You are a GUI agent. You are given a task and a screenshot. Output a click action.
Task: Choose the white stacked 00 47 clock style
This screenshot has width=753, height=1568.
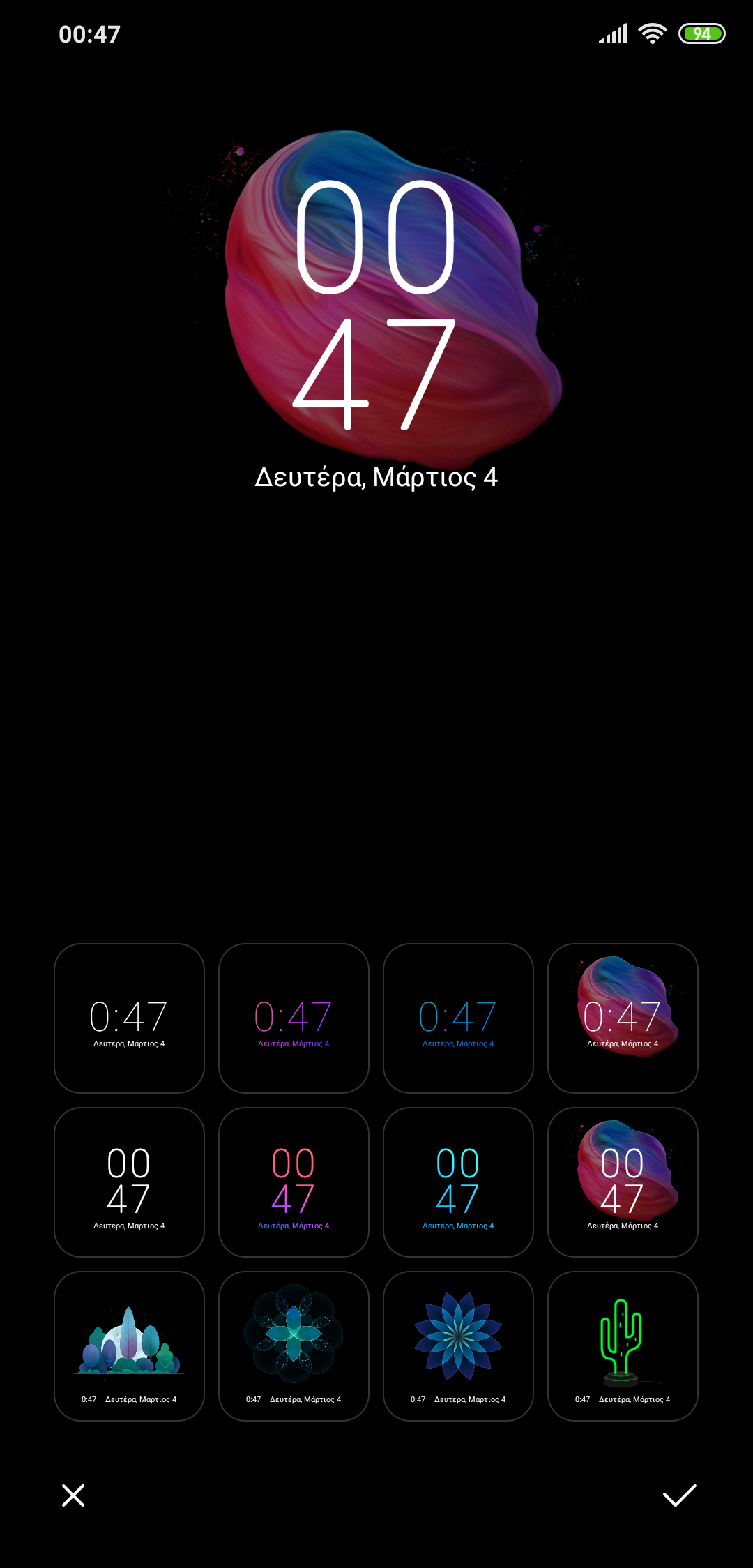click(129, 1182)
